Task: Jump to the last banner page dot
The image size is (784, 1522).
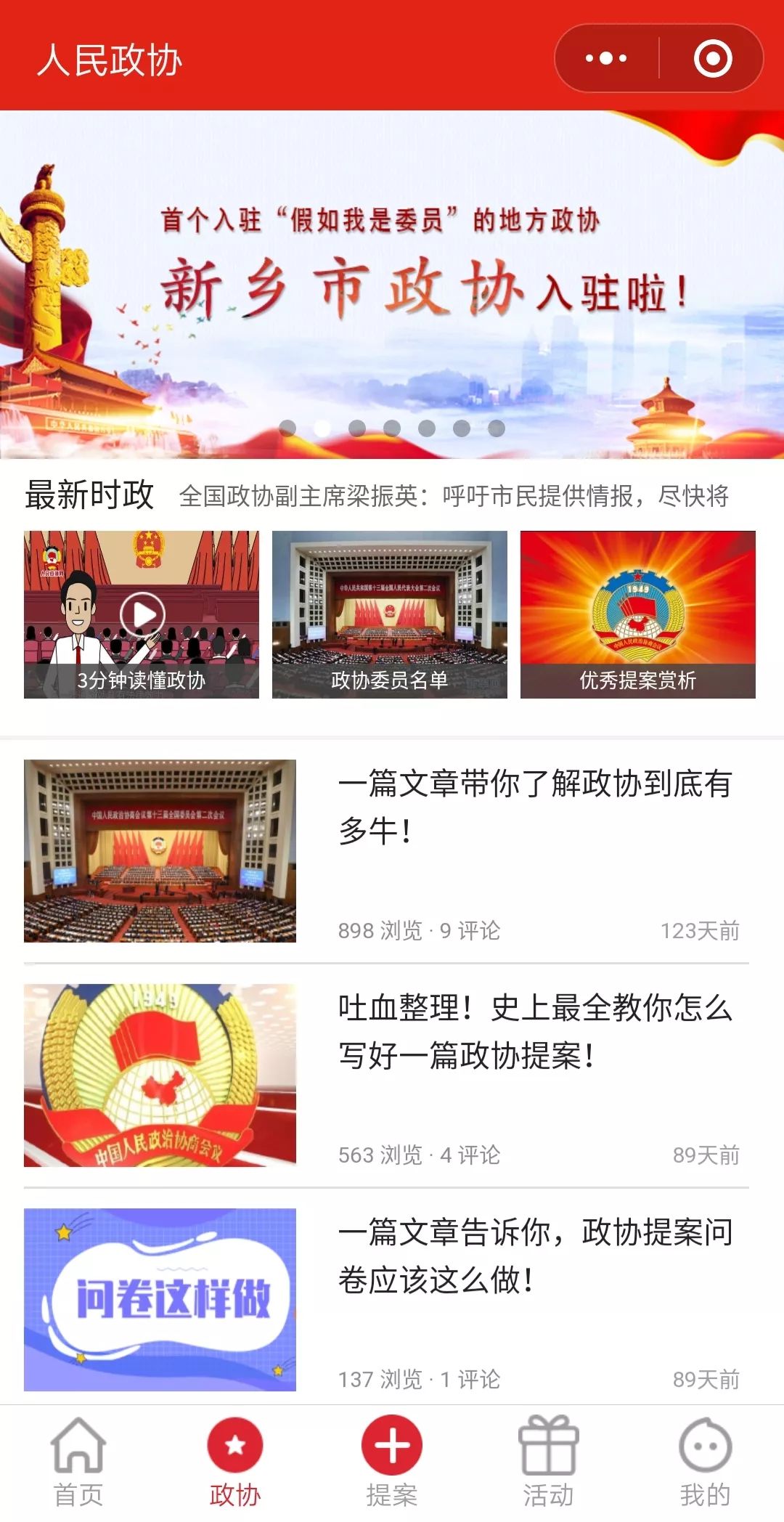Action: point(497,428)
